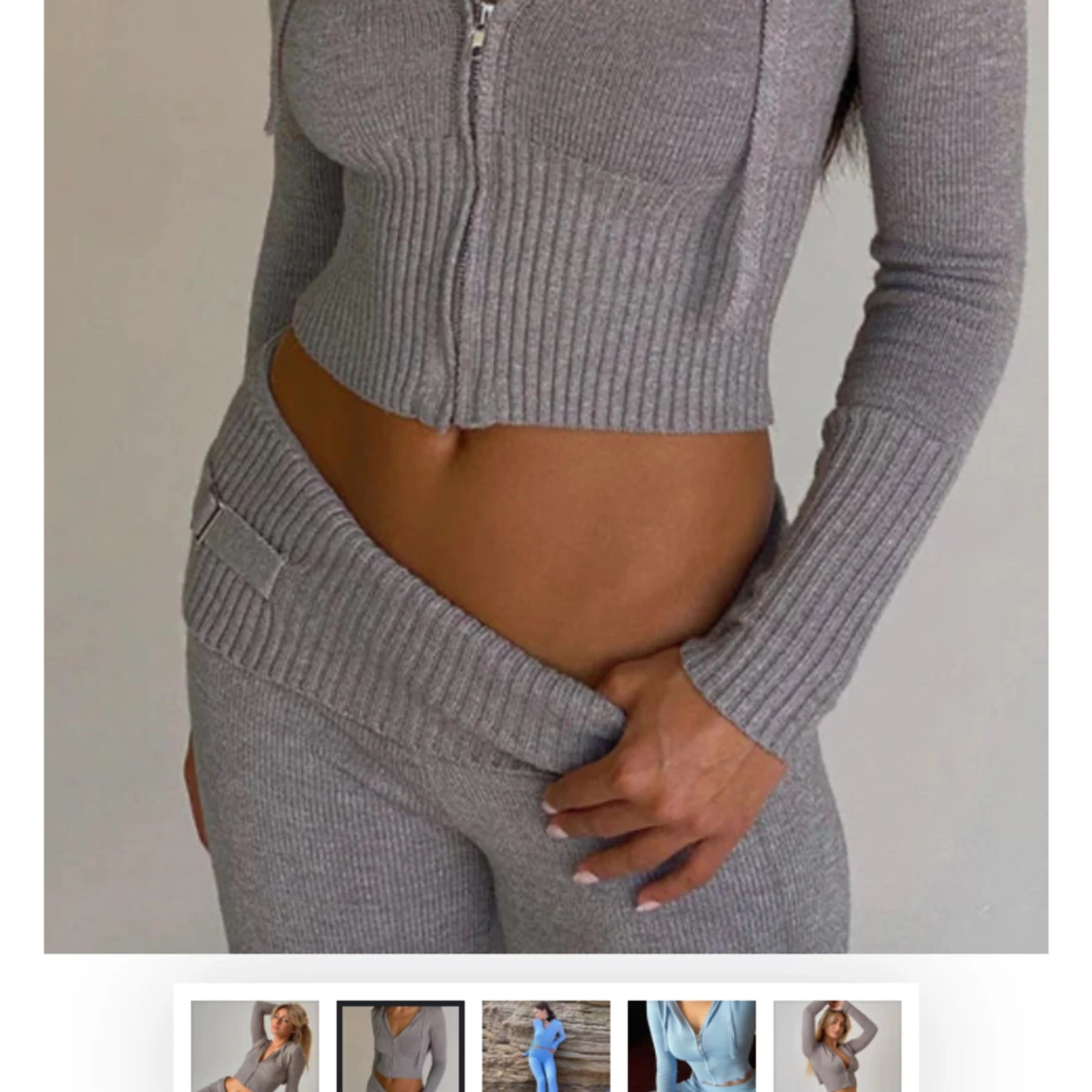The height and width of the screenshot is (1092, 1092).
Task: Open the large grey knit set photo
Action: point(546,476)
